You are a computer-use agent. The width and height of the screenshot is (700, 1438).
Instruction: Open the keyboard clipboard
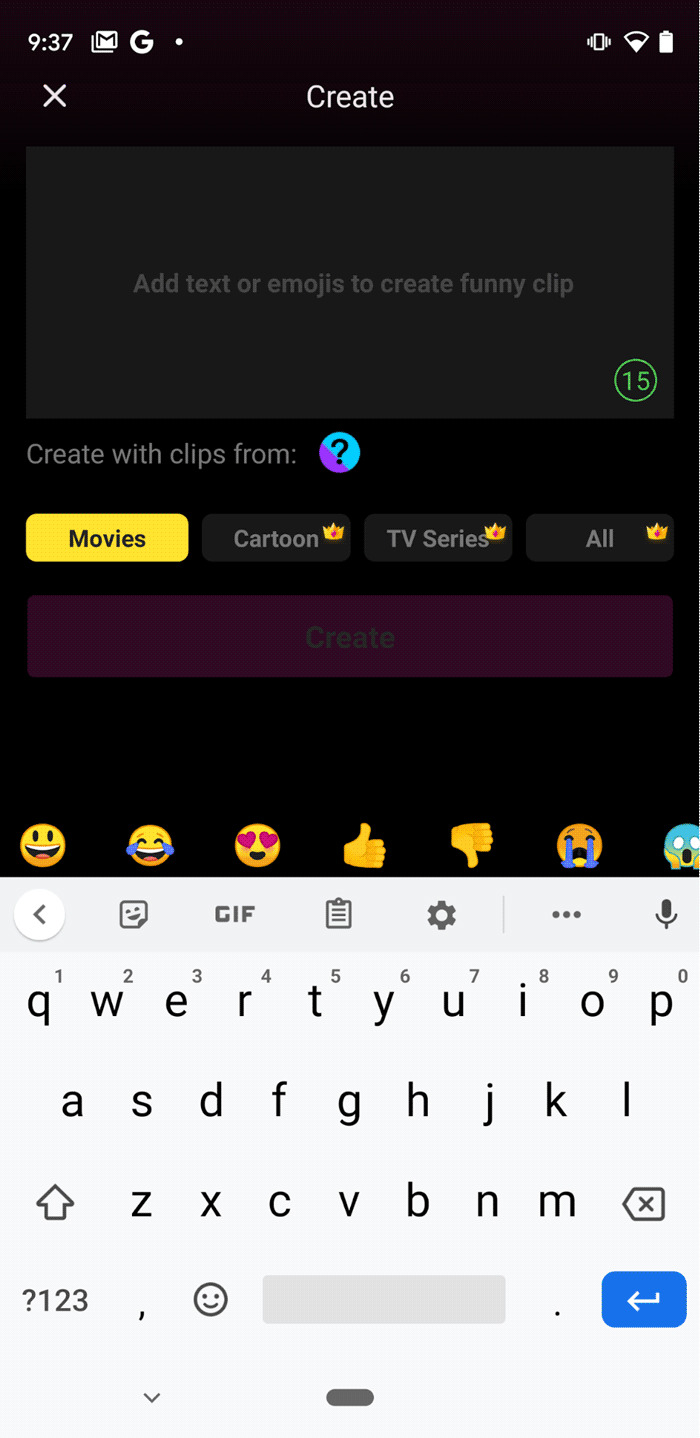click(339, 914)
